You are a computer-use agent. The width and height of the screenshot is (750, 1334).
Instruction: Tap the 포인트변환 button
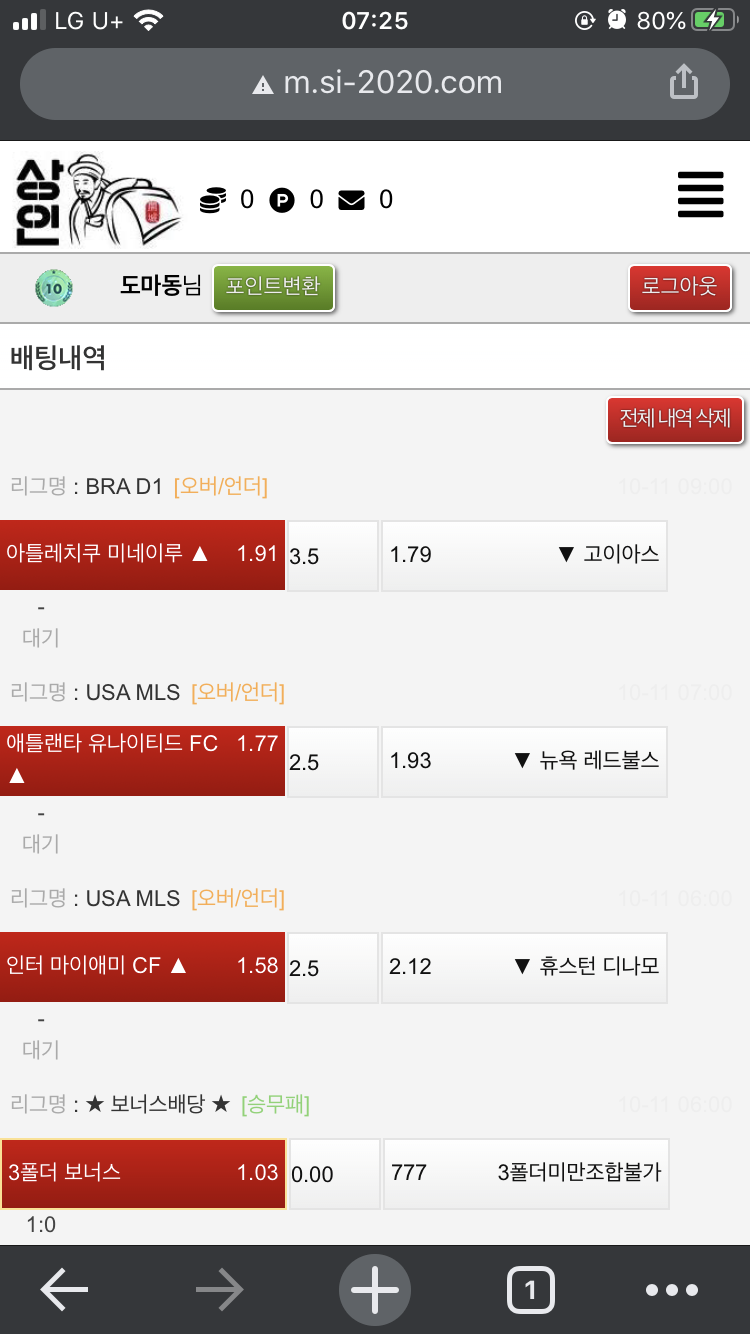point(273,288)
